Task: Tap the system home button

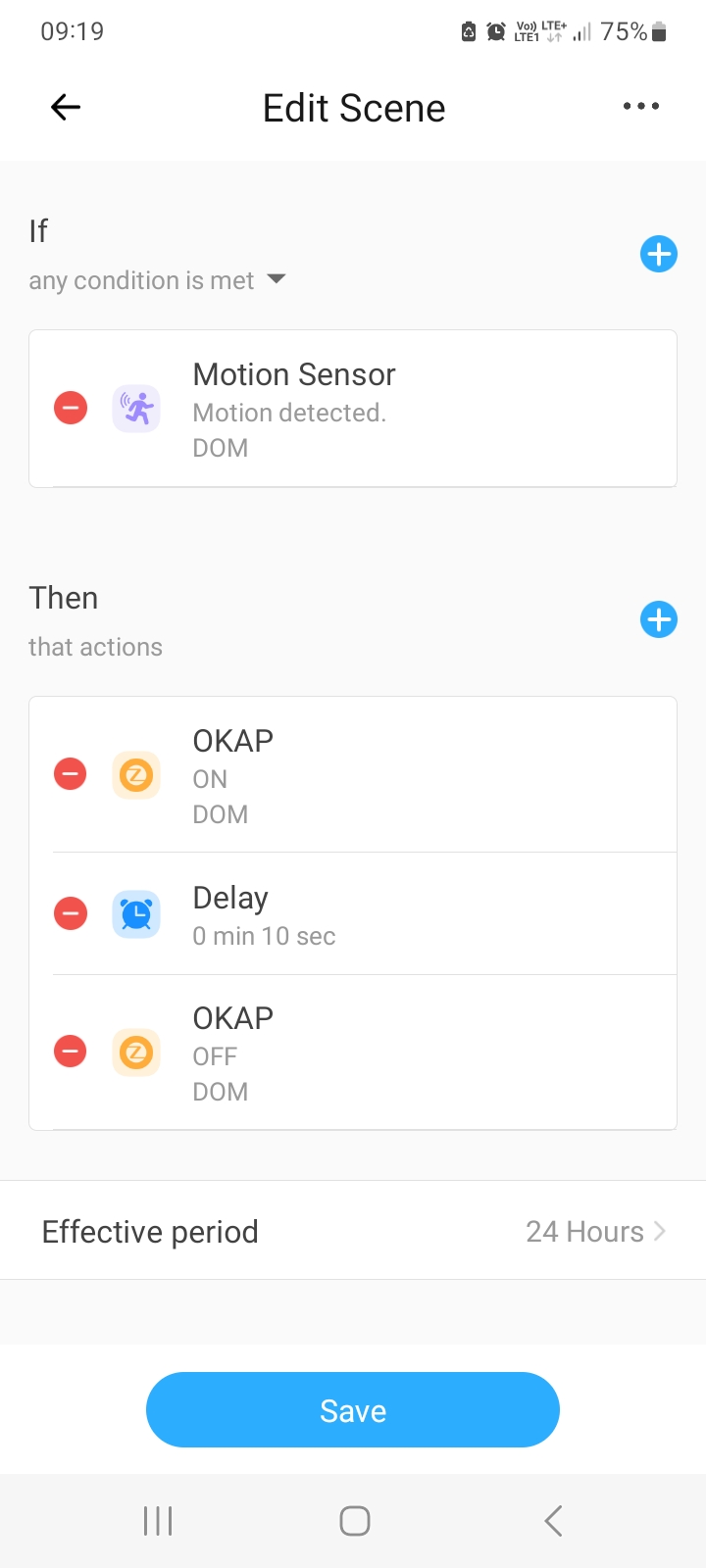Action: pyautogui.click(x=354, y=1521)
